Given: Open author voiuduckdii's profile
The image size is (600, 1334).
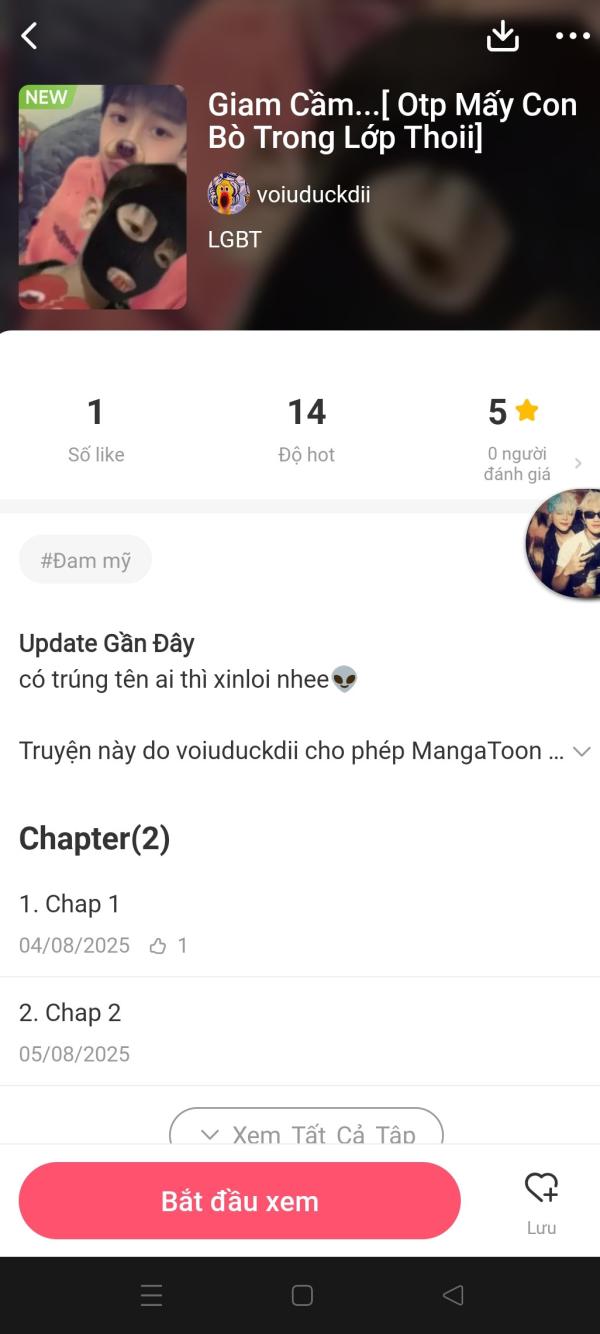Looking at the screenshot, I should pyautogui.click(x=290, y=194).
